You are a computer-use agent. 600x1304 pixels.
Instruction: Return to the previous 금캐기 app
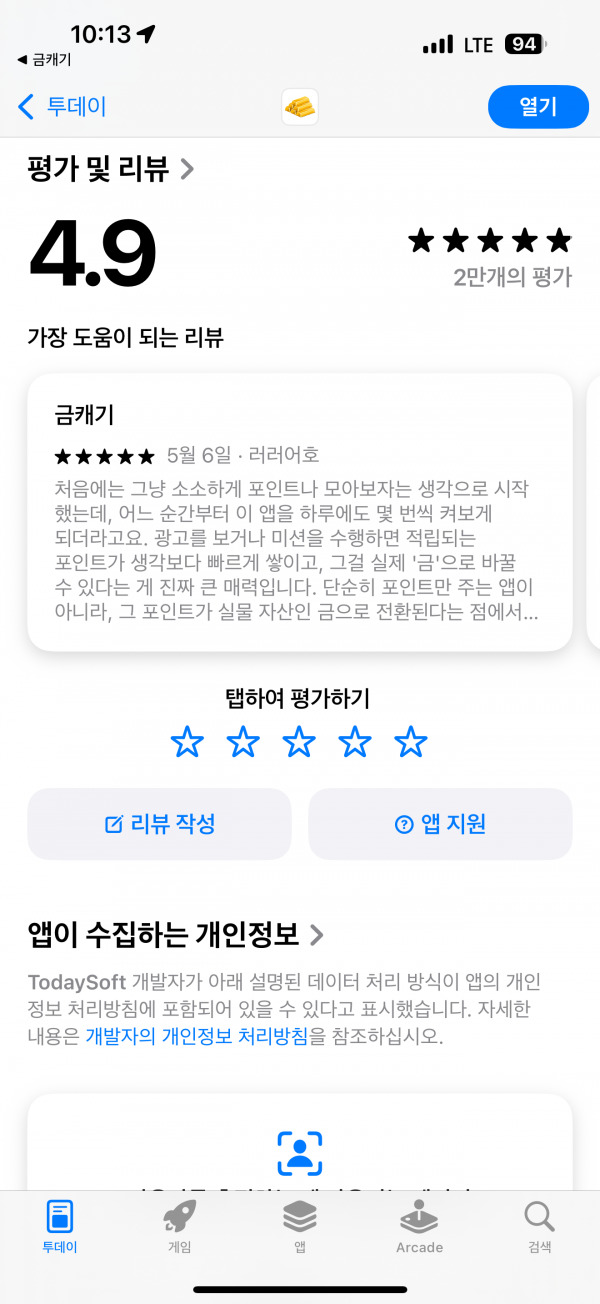coord(45,60)
